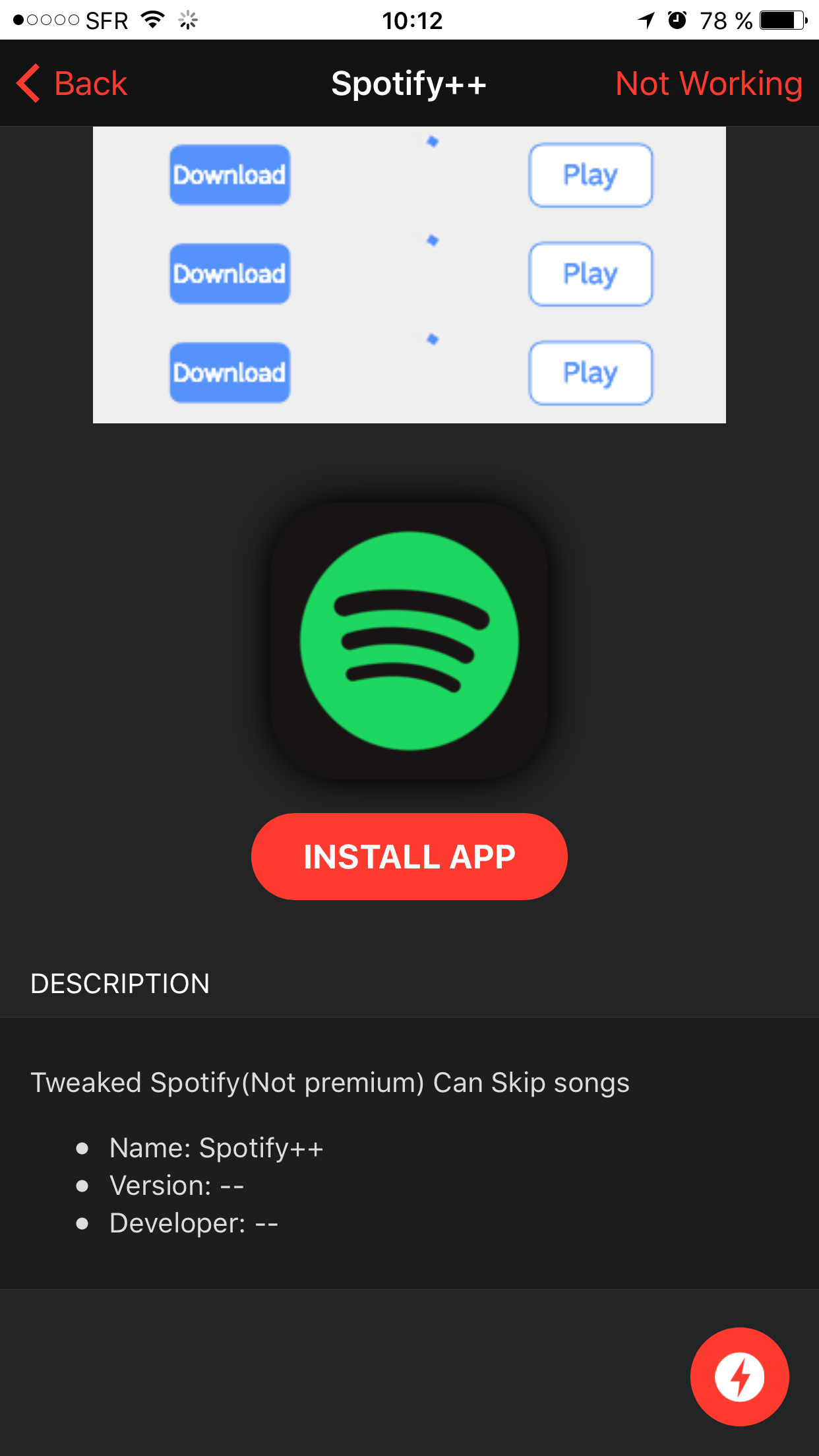Screen dimensions: 819x1456
Task: Open the red lightning bolt floating button
Action: click(x=739, y=1376)
